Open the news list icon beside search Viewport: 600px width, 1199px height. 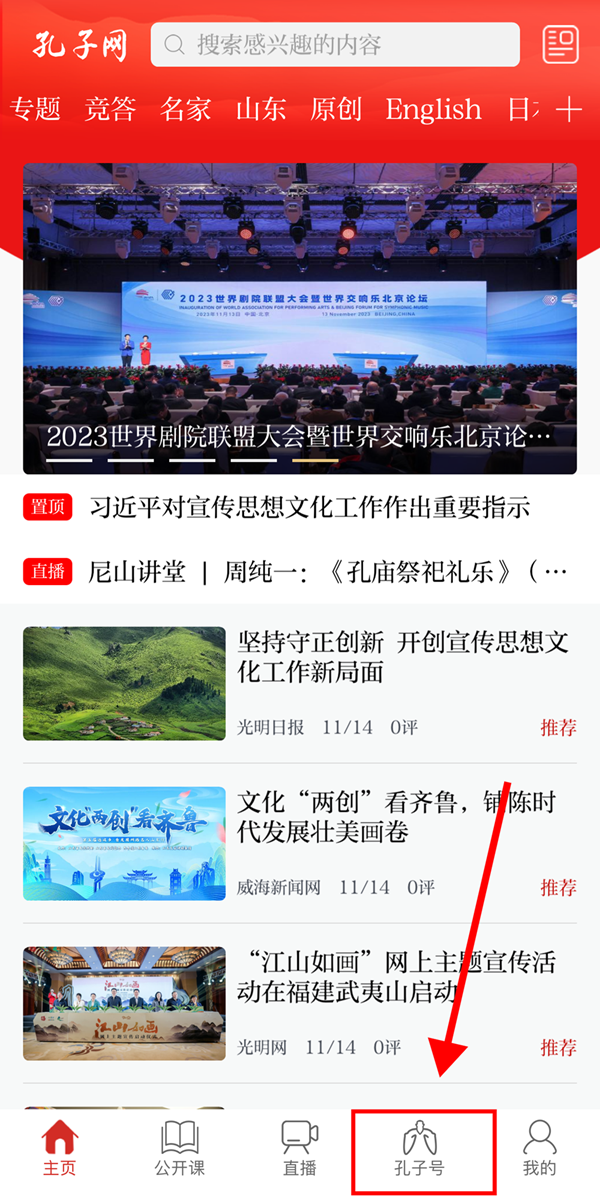[x=560, y=45]
